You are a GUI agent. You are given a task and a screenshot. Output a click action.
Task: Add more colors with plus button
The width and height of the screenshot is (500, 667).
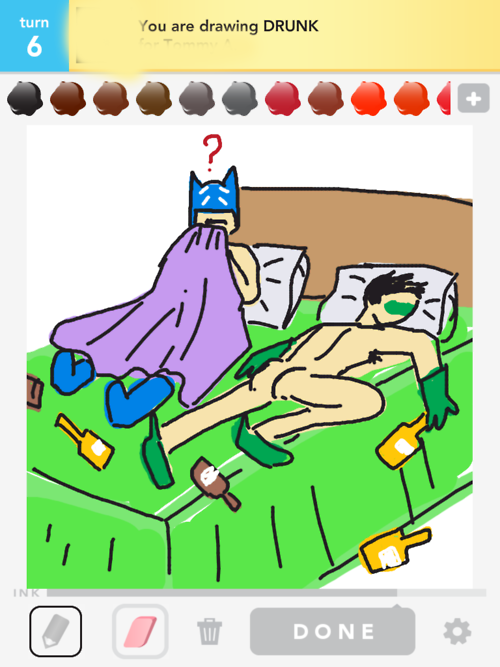(x=473, y=99)
